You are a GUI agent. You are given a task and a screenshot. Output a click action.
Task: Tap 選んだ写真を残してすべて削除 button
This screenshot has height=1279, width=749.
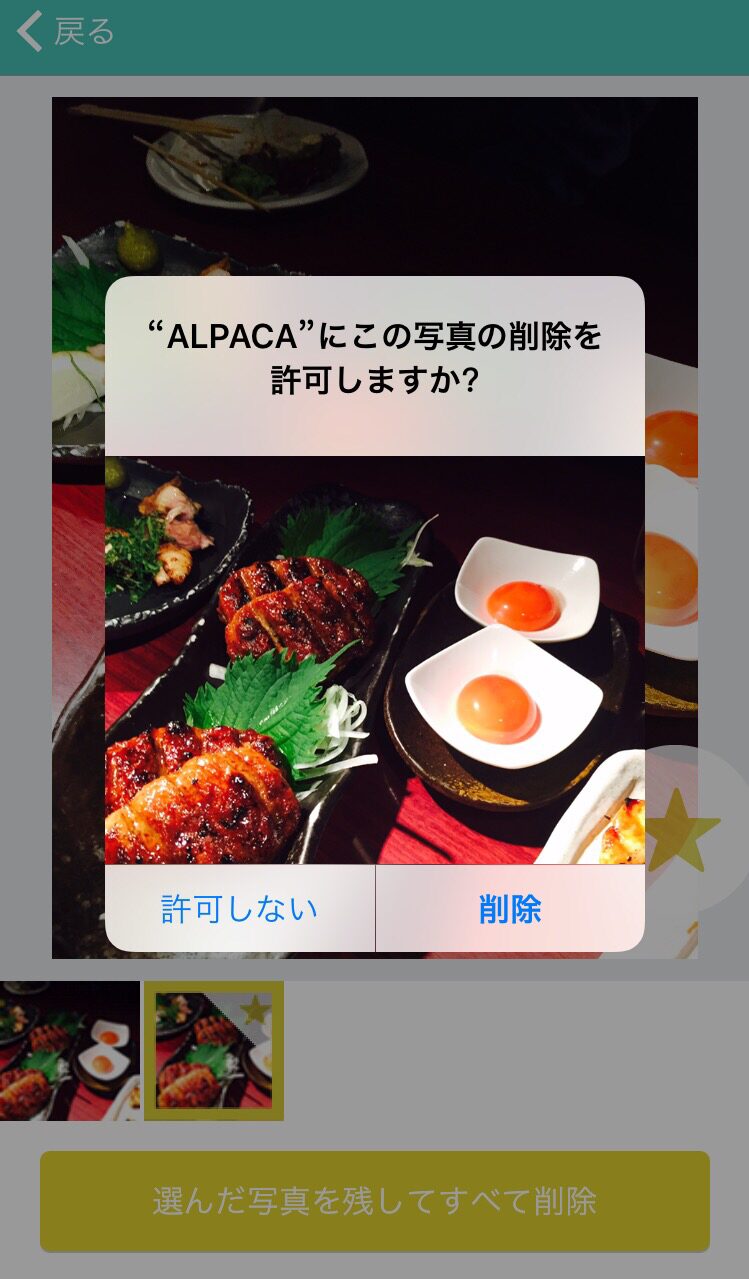click(375, 1201)
